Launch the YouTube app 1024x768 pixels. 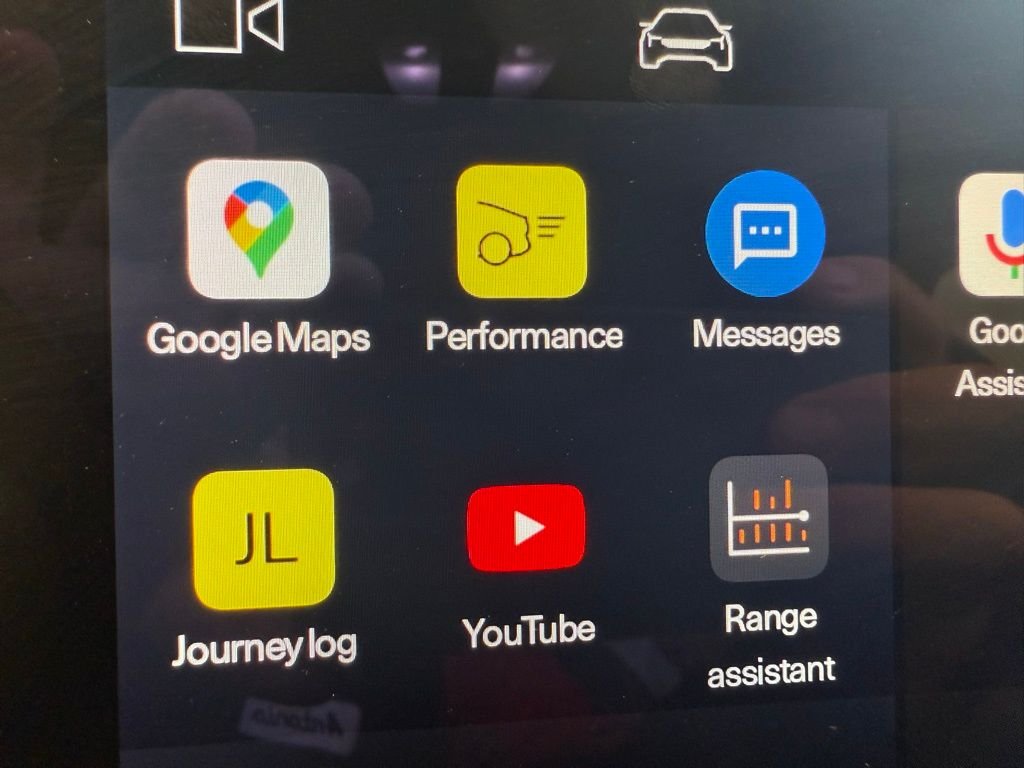(526, 528)
